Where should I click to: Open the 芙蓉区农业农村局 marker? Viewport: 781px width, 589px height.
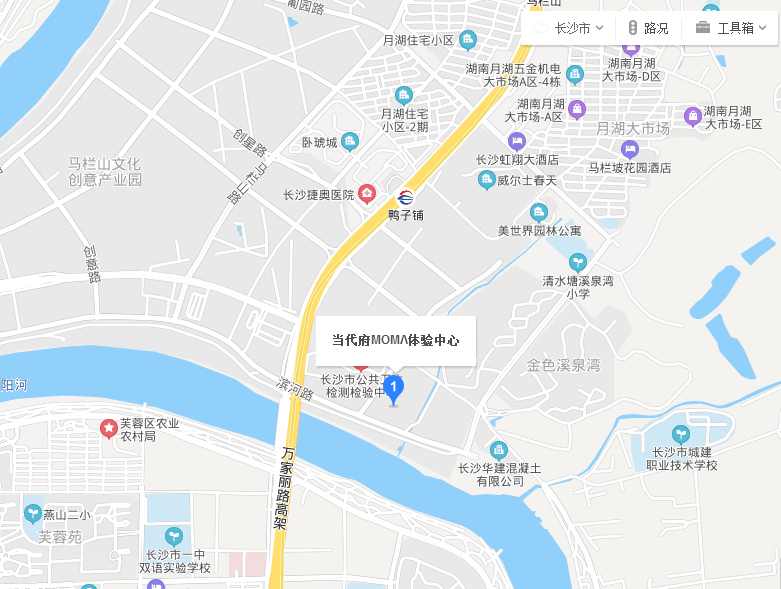click(108, 428)
